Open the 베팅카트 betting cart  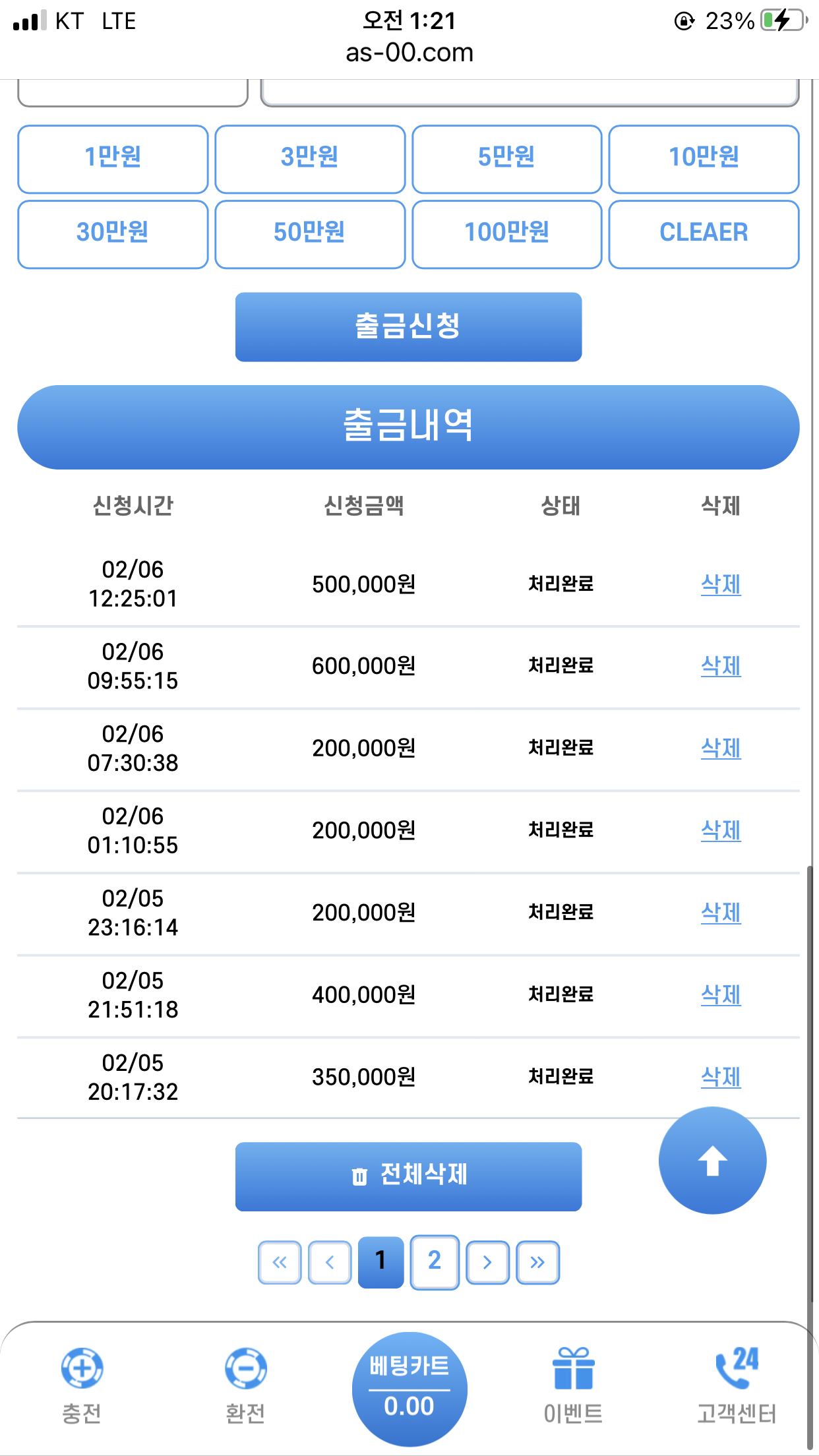(x=409, y=1389)
